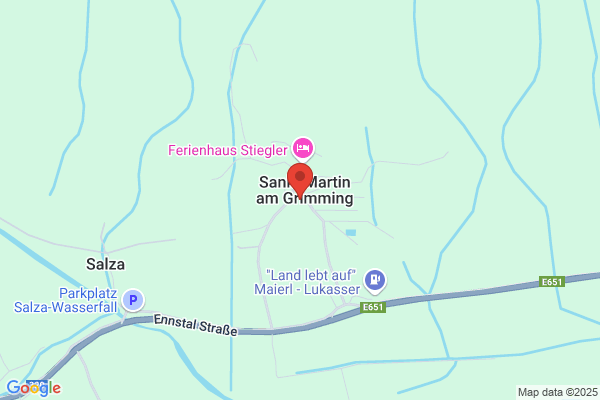Image resolution: width=600 pixels, height=400 pixels.
Task: Open the Ferienhaus Stiegler lodging marker
Action: [x=303, y=149]
